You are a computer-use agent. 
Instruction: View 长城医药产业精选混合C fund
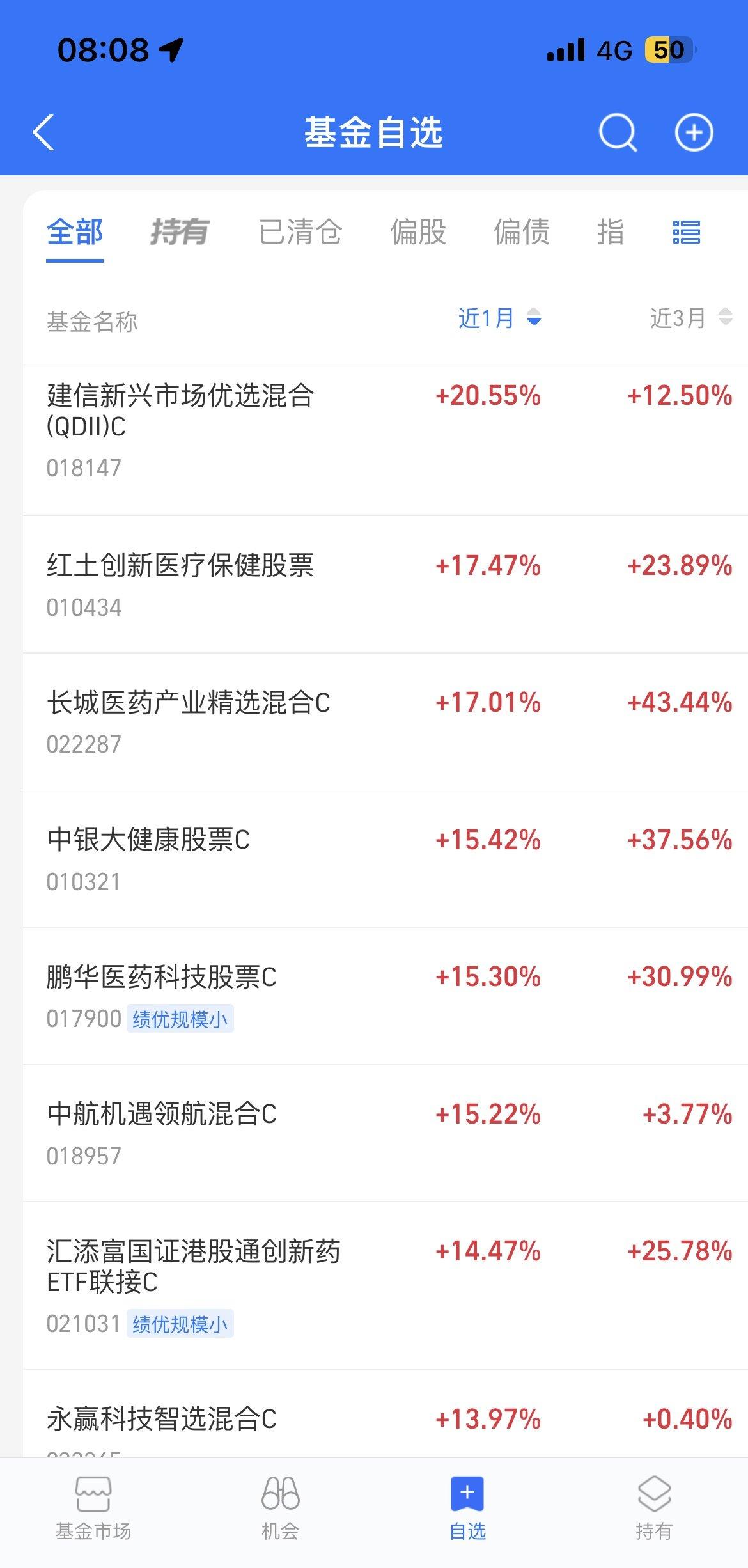(188, 703)
